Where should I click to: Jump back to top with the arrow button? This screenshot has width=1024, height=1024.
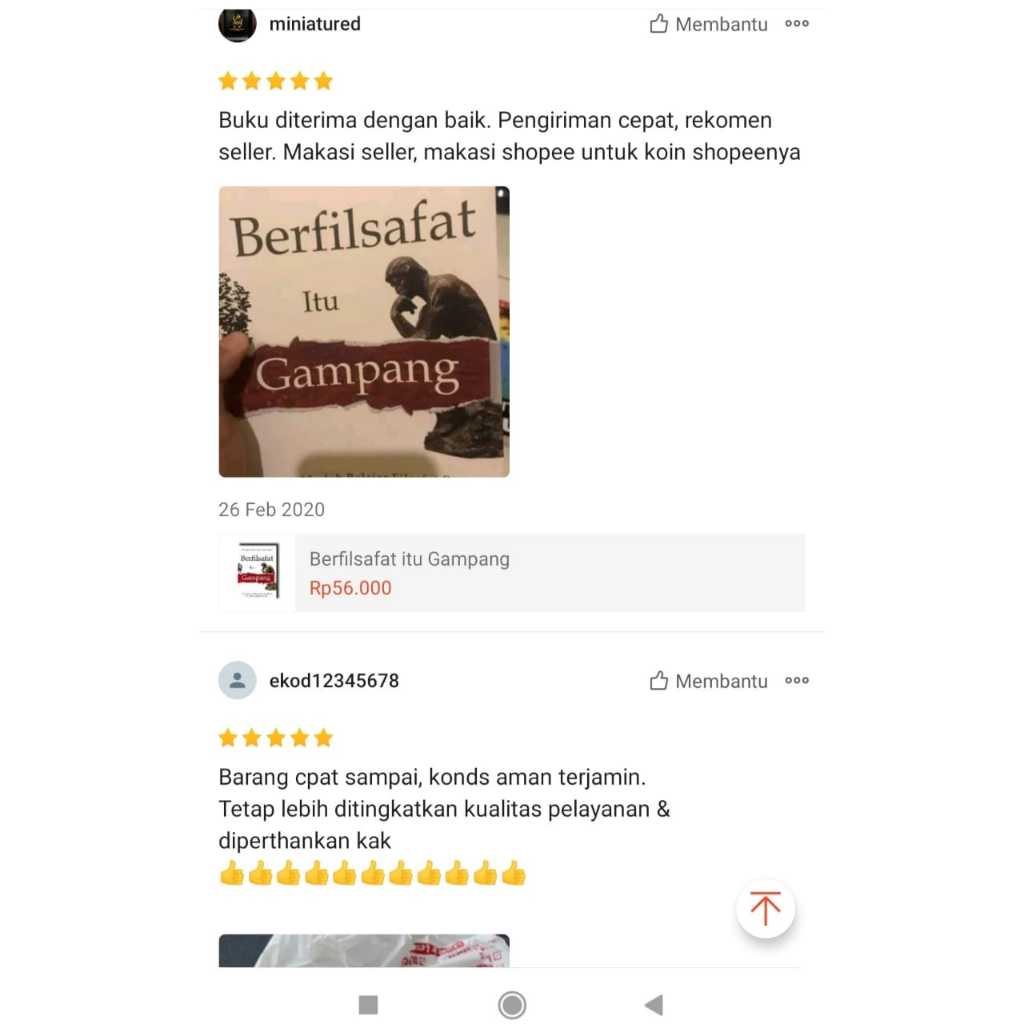(765, 909)
